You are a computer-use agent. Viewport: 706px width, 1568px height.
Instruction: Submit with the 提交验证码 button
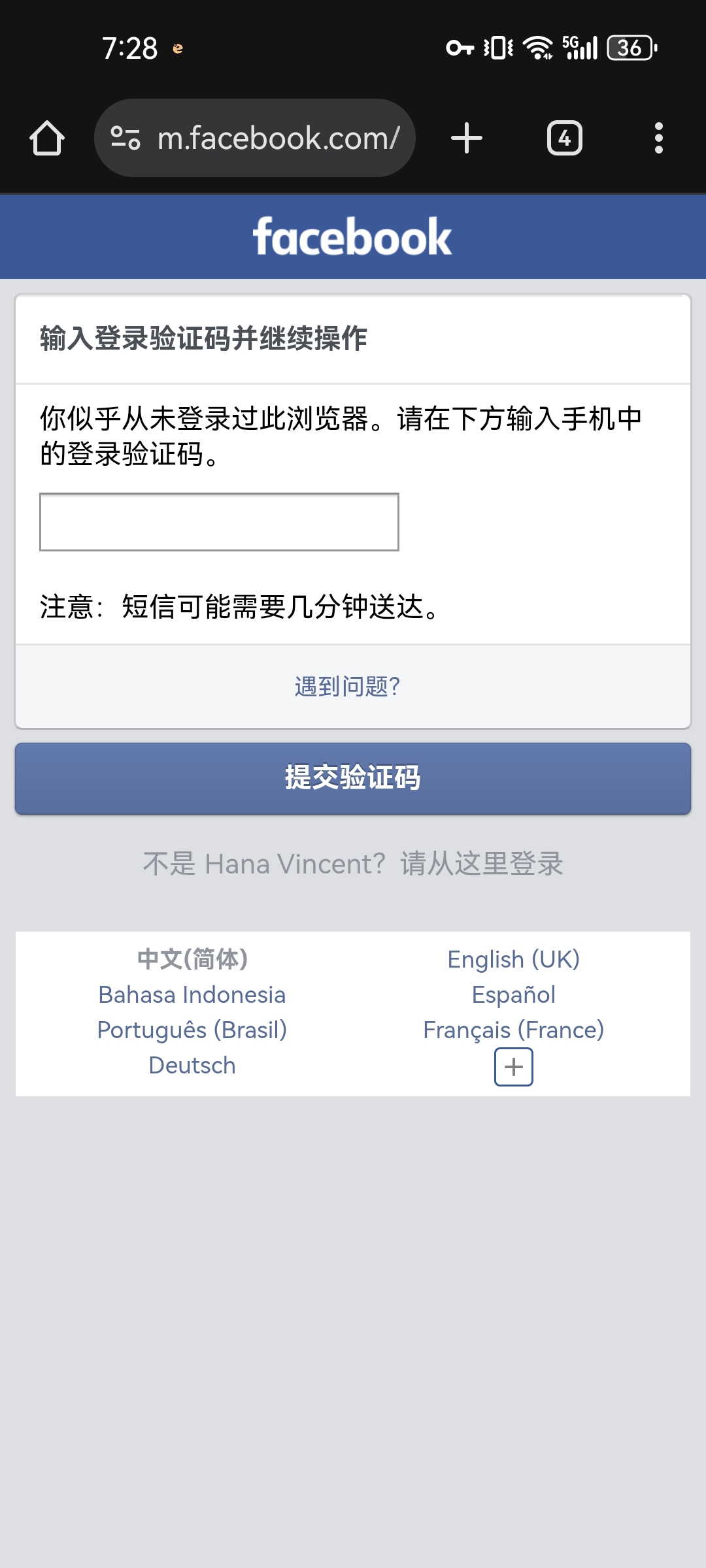point(353,778)
